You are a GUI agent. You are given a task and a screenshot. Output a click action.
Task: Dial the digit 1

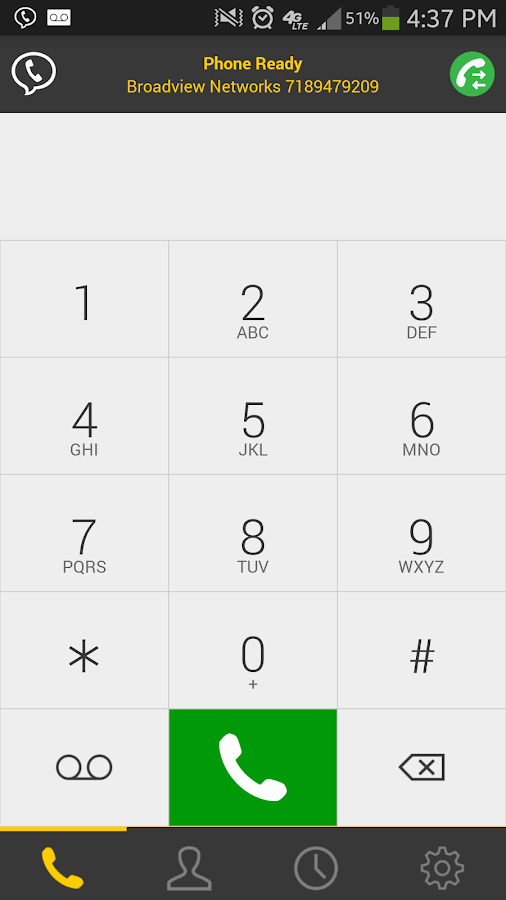tap(84, 299)
